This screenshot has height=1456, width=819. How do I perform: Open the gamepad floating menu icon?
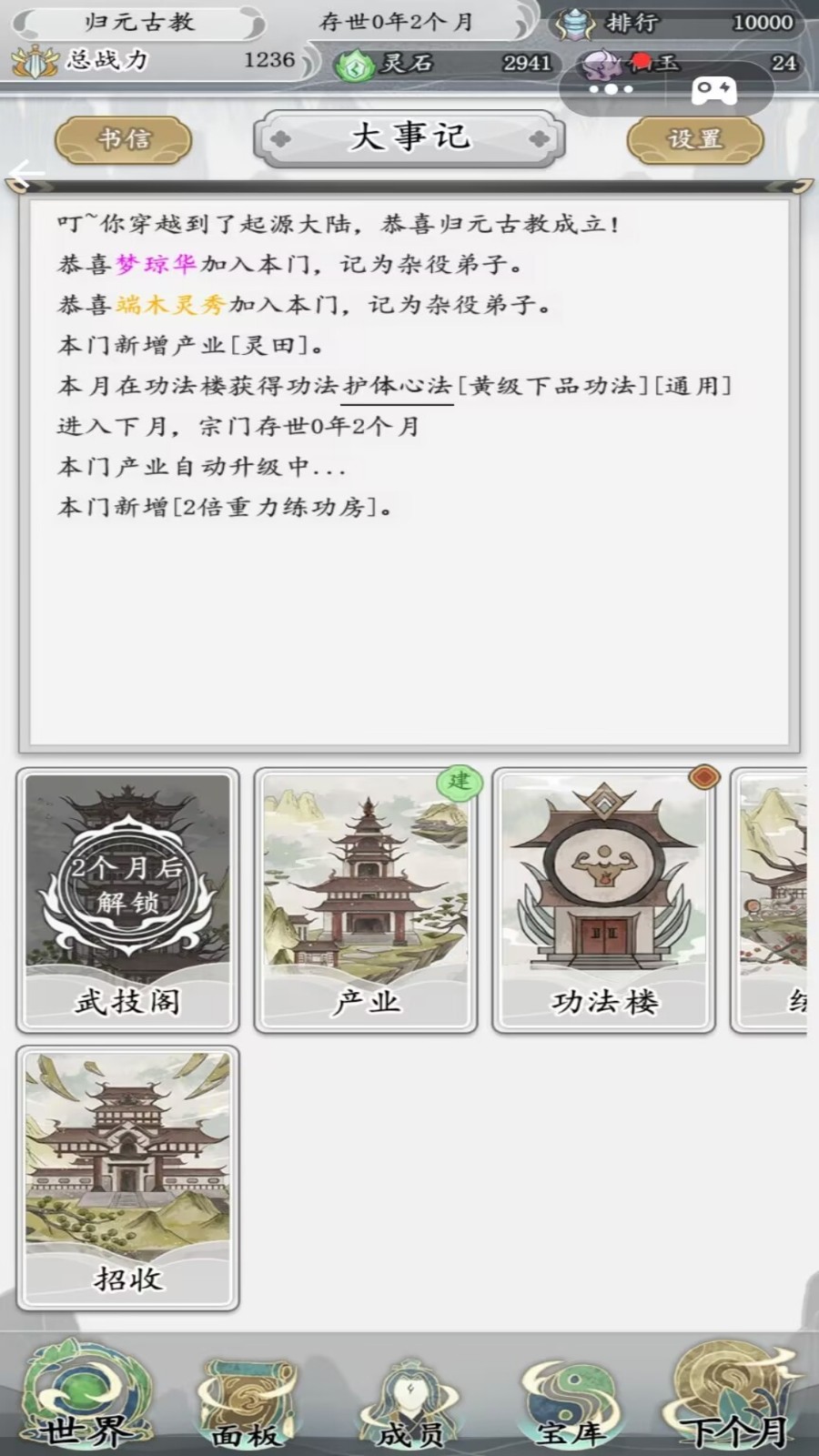pyautogui.click(x=714, y=90)
